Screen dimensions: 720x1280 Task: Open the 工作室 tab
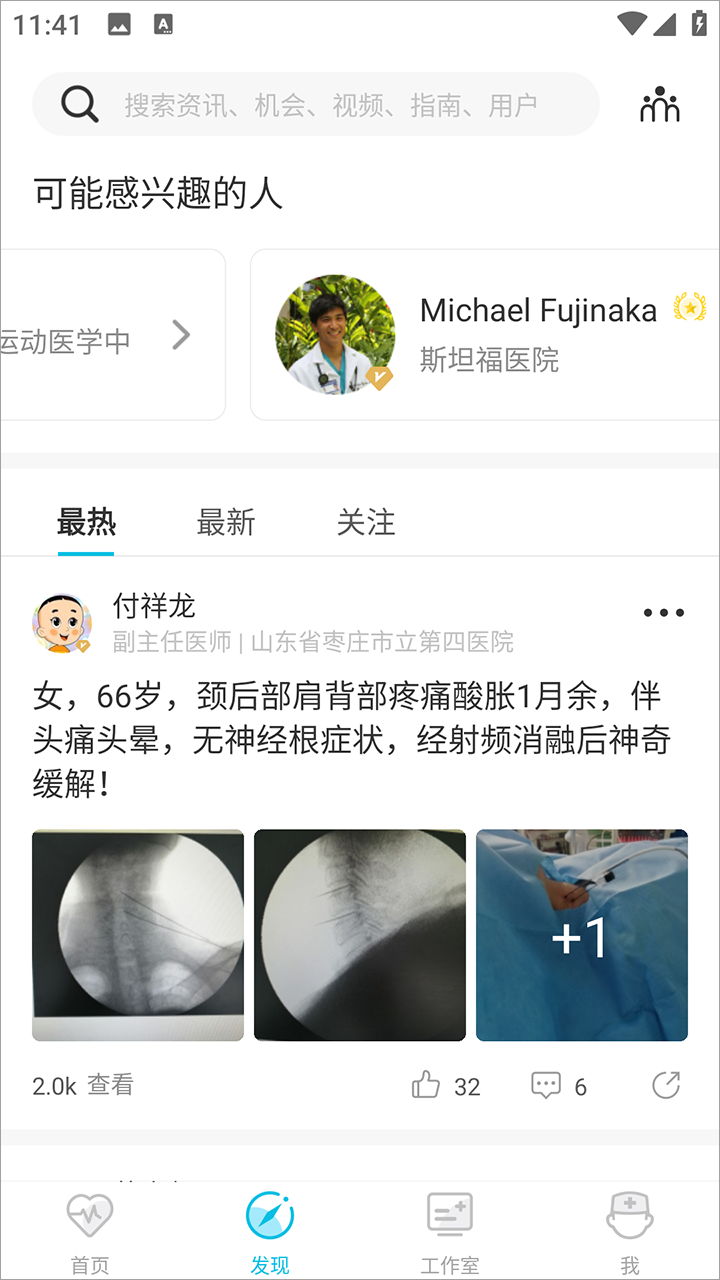[450, 1234]
